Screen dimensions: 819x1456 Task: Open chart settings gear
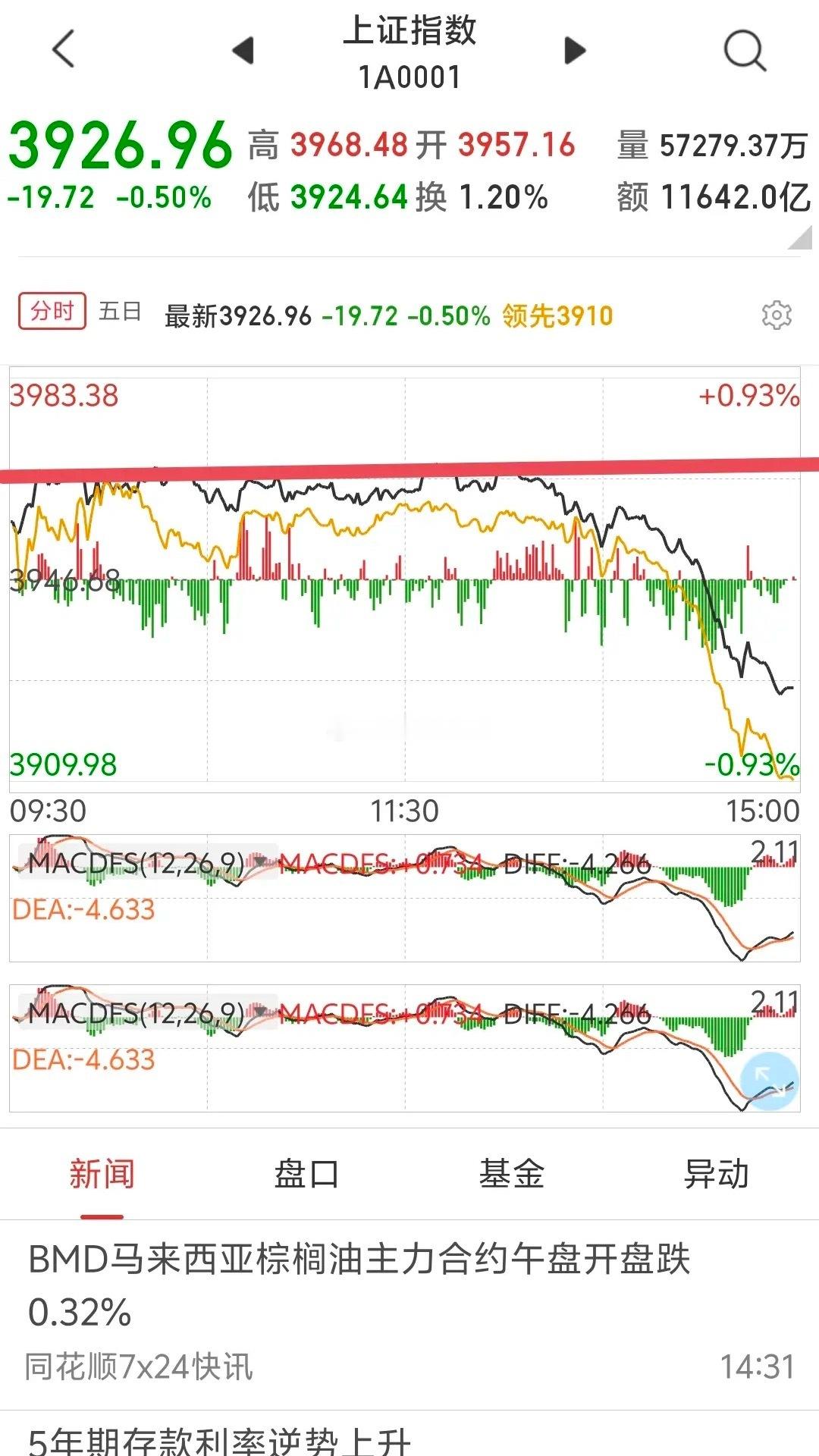pos(777,315)
